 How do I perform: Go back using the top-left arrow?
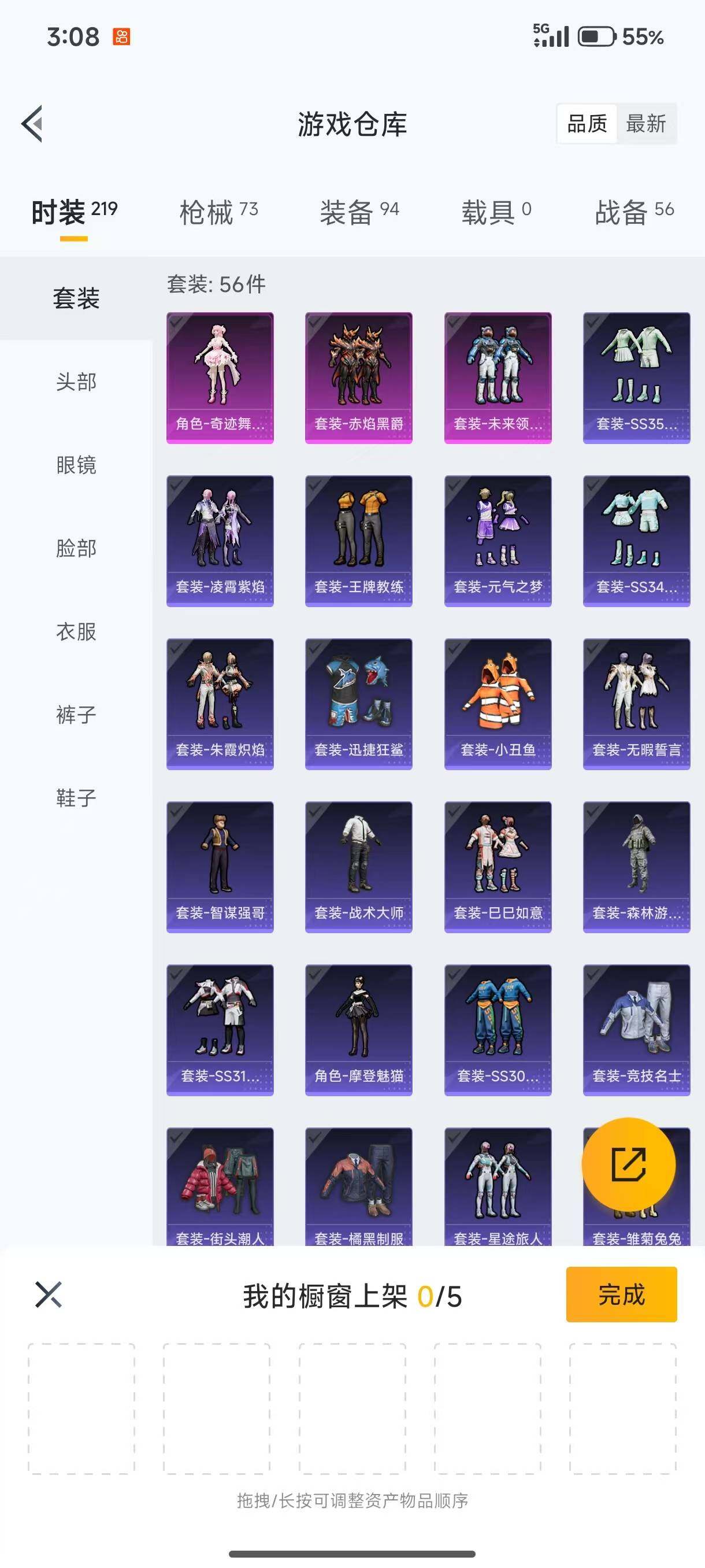(x=33, y=124)
